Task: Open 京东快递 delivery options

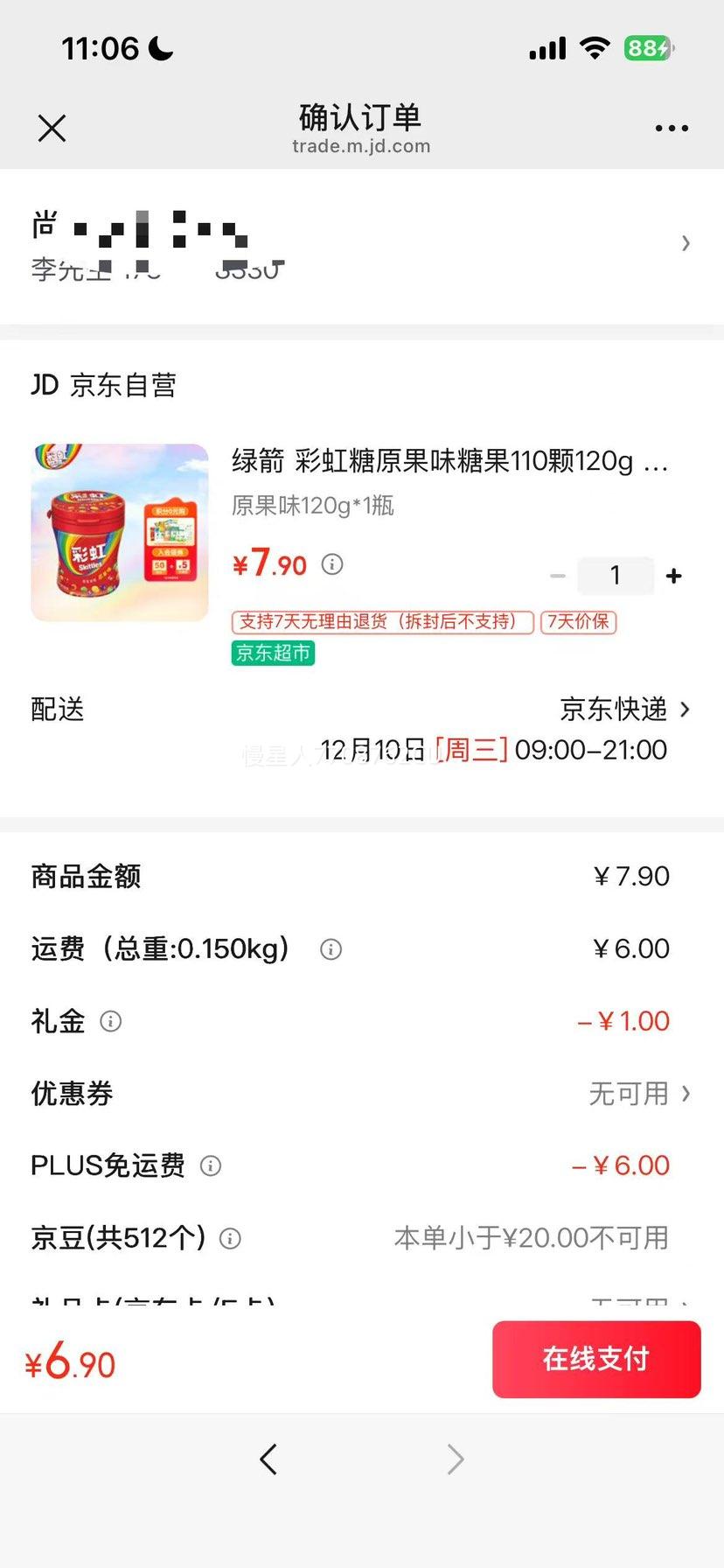Action: click(623, 710)
